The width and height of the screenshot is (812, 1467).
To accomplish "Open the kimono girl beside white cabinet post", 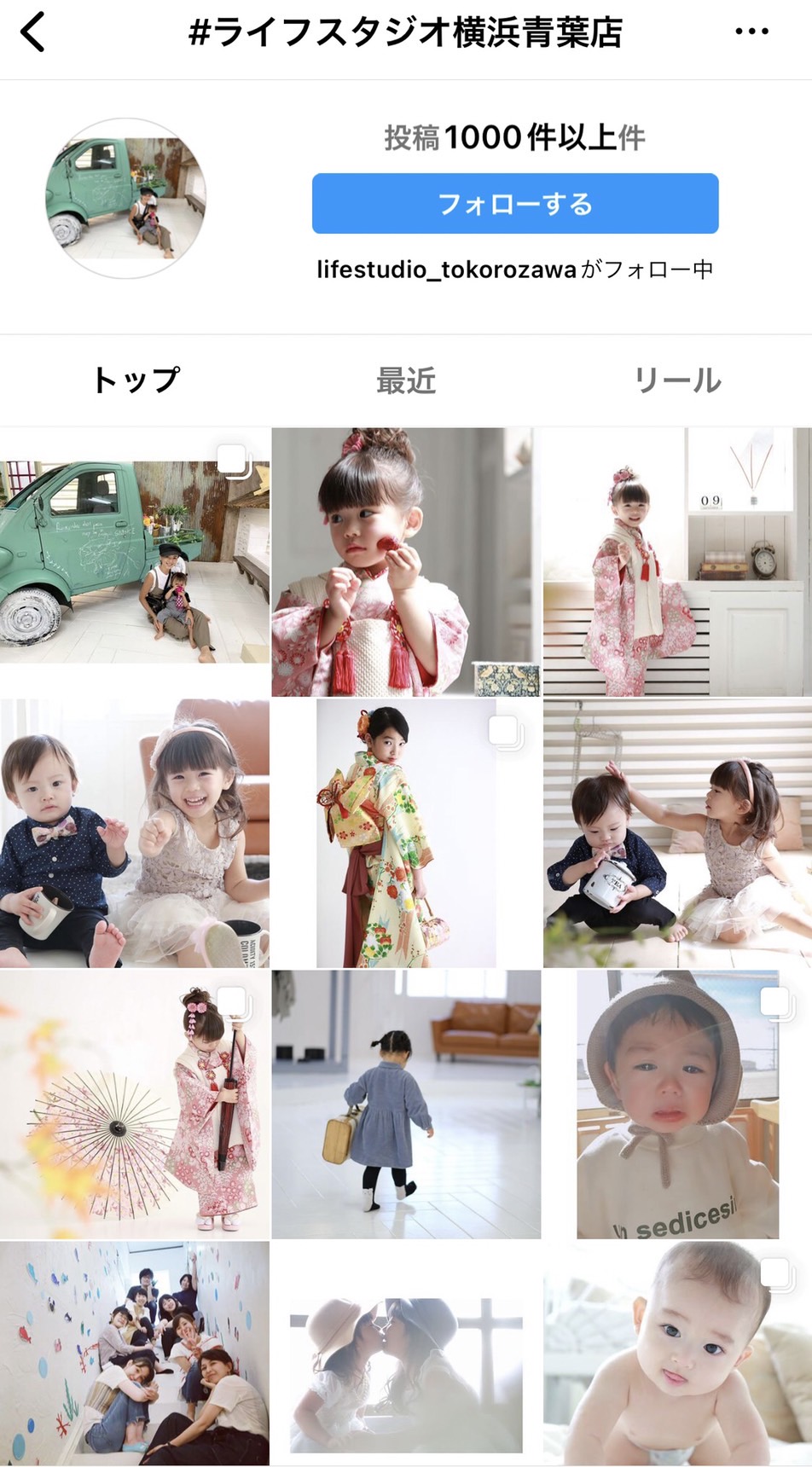I will (677, 562).
